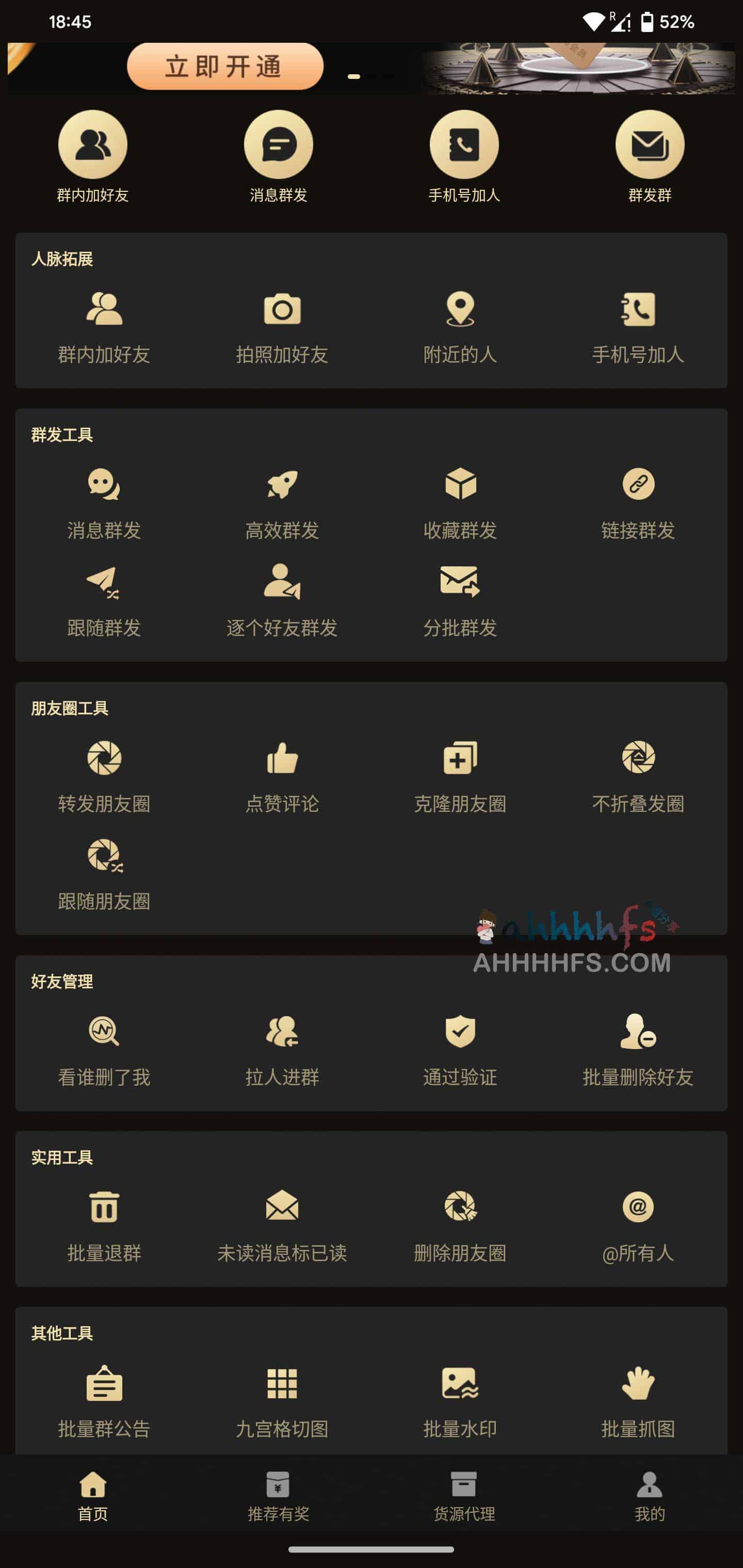743x1568 pixels.
Task: Tap the 立即开通 button
Action: point(225,66)
